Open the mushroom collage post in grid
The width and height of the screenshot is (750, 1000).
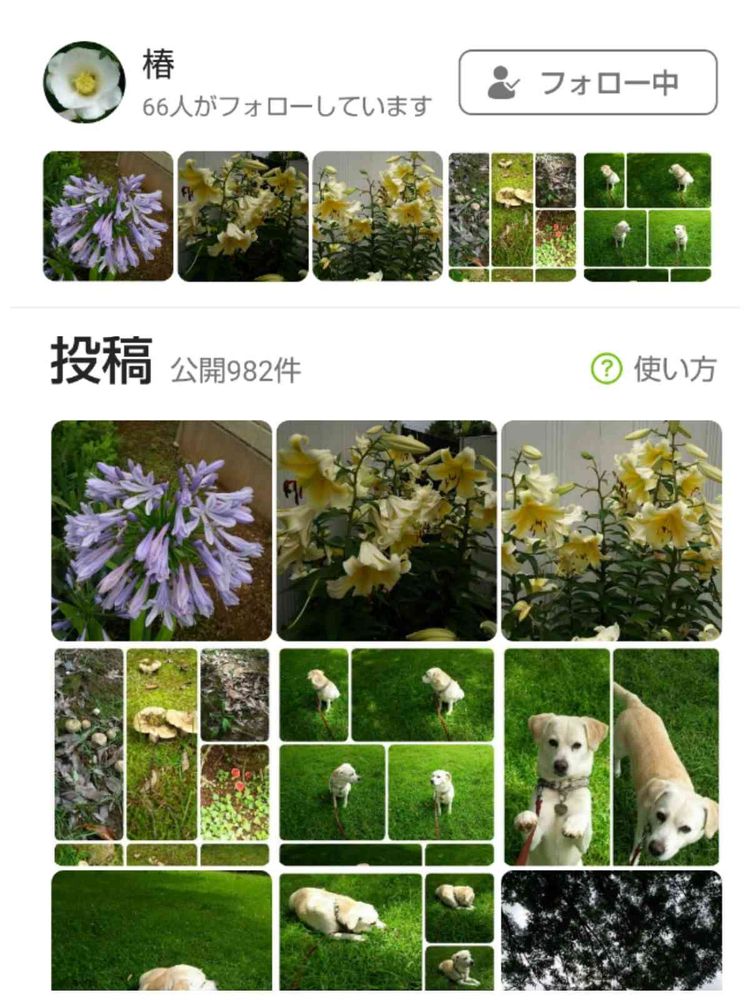[161, 756]
